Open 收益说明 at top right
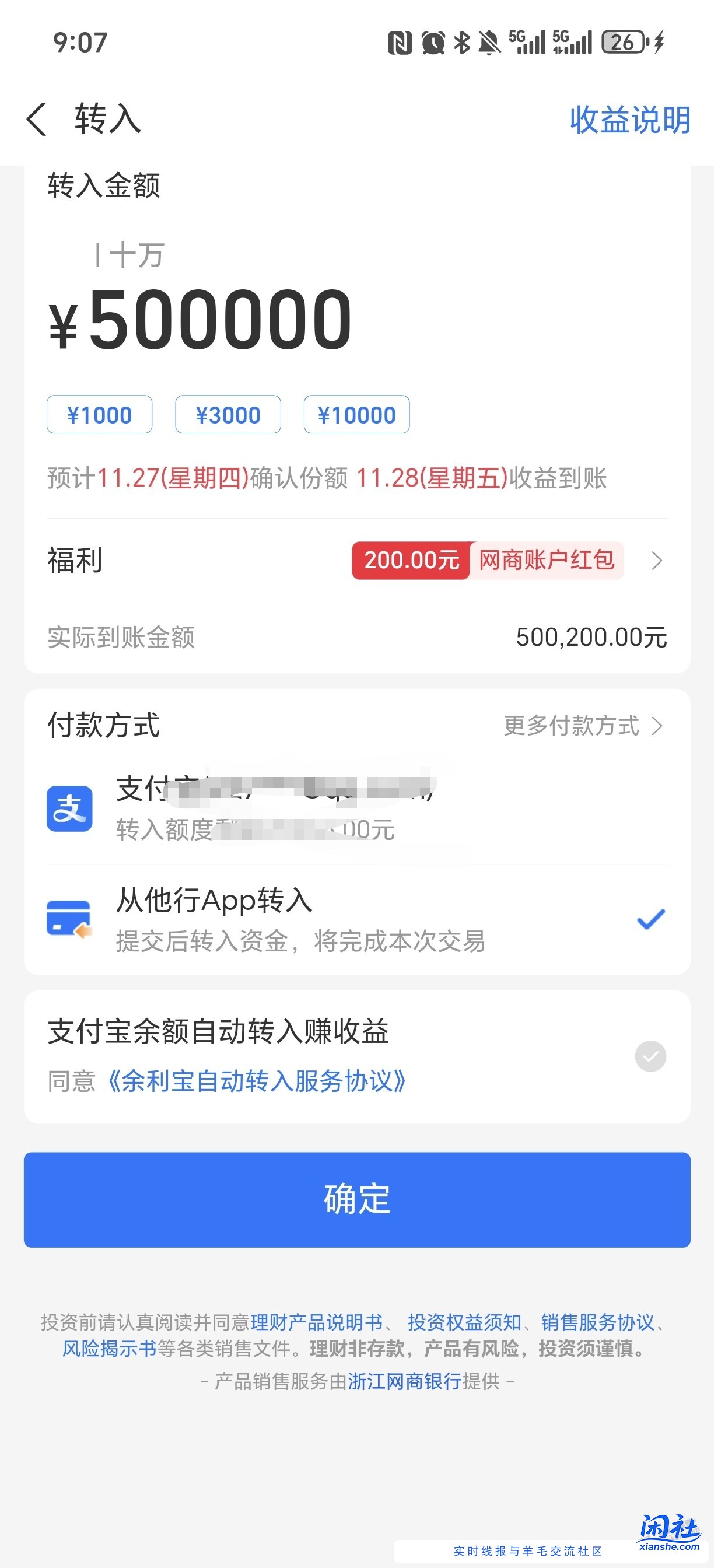 click(x=629, y=121)
